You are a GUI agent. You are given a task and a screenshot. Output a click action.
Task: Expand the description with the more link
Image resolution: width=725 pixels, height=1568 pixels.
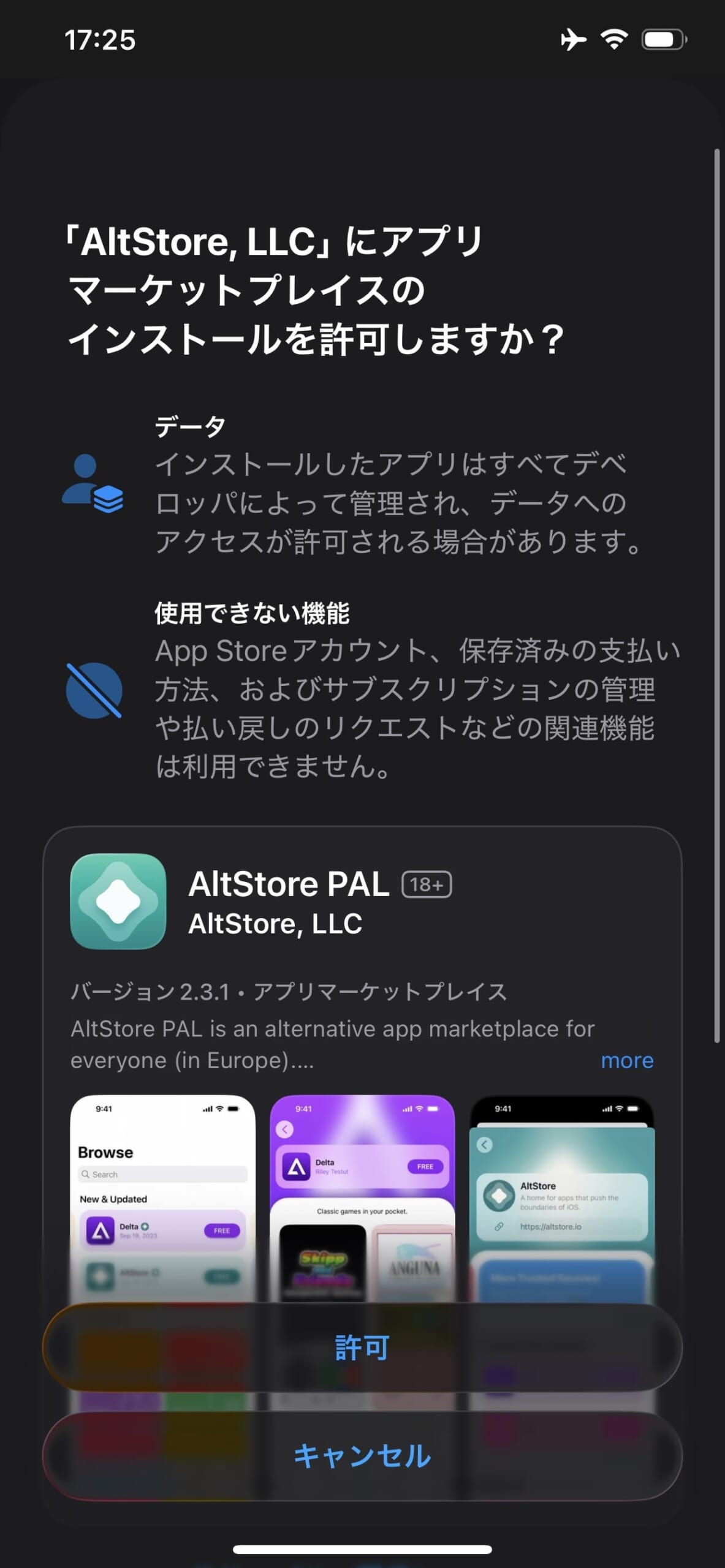[x=627, y=1060]
